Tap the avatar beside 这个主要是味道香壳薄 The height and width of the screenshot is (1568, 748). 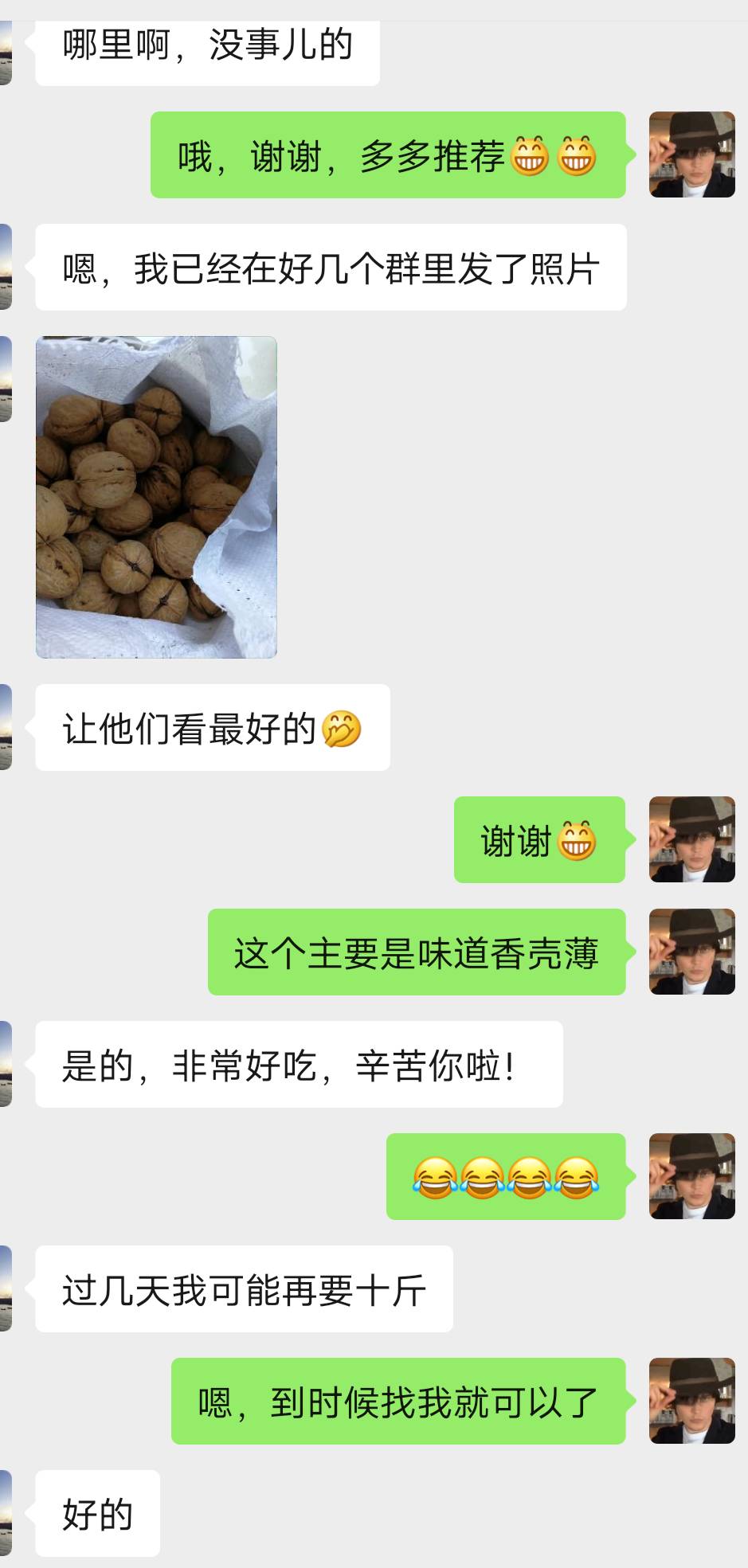pyautogui.click(x=691, y=952)
